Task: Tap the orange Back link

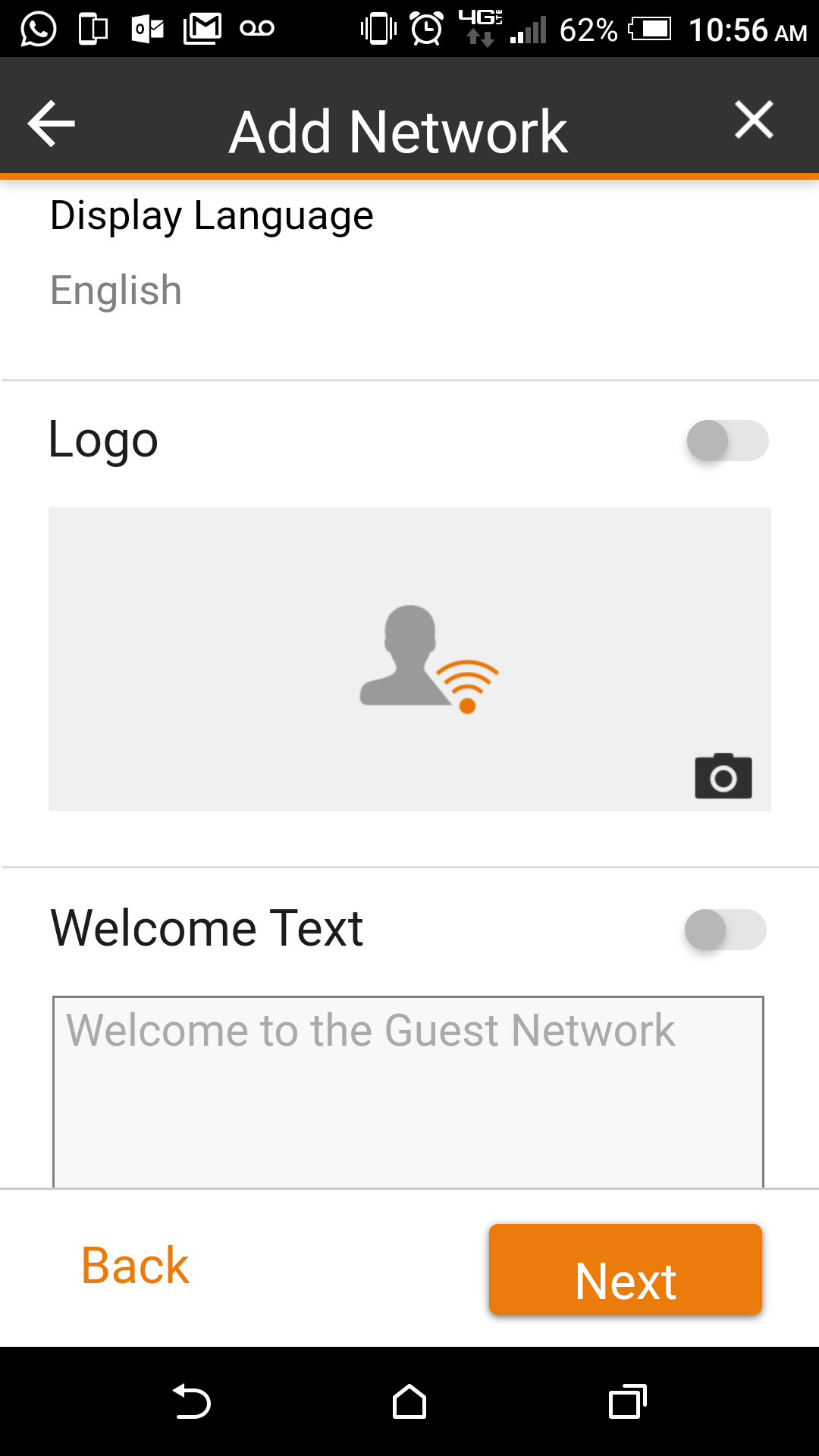Action: tap(135, 1266)
